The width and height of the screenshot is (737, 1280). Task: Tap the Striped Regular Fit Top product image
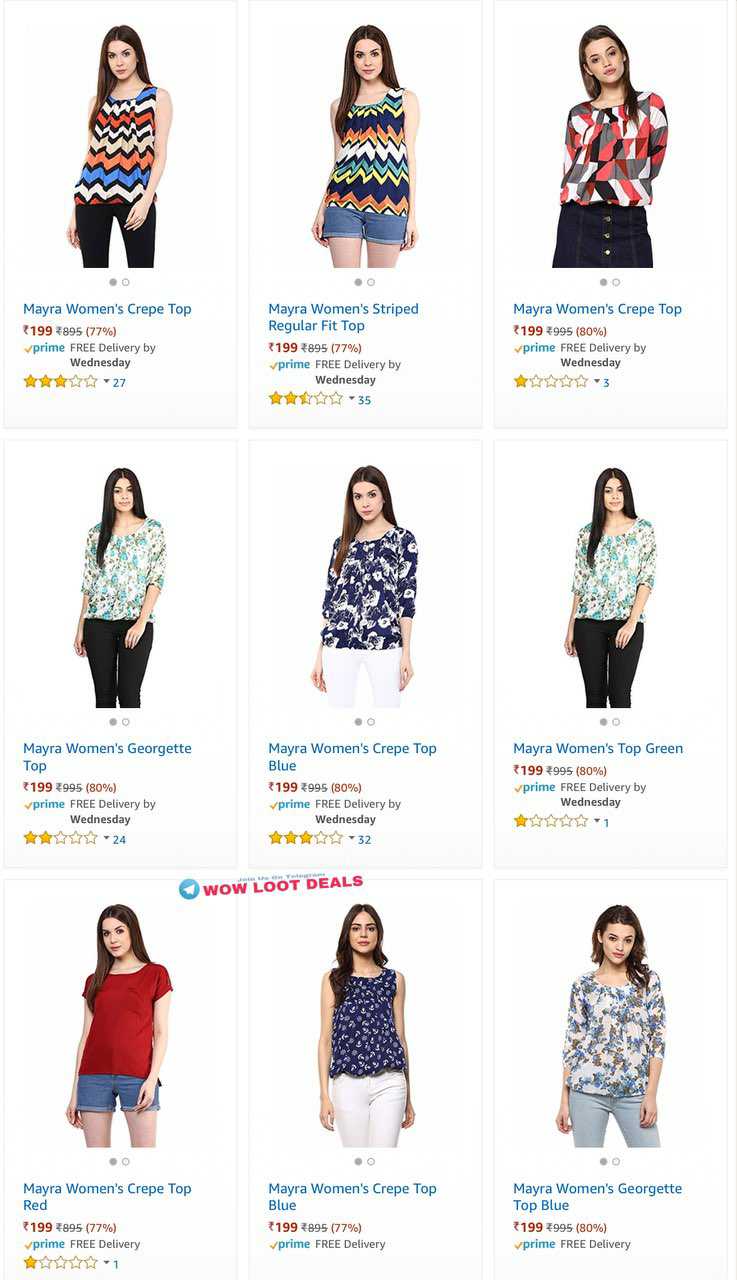tap(366, 147)
